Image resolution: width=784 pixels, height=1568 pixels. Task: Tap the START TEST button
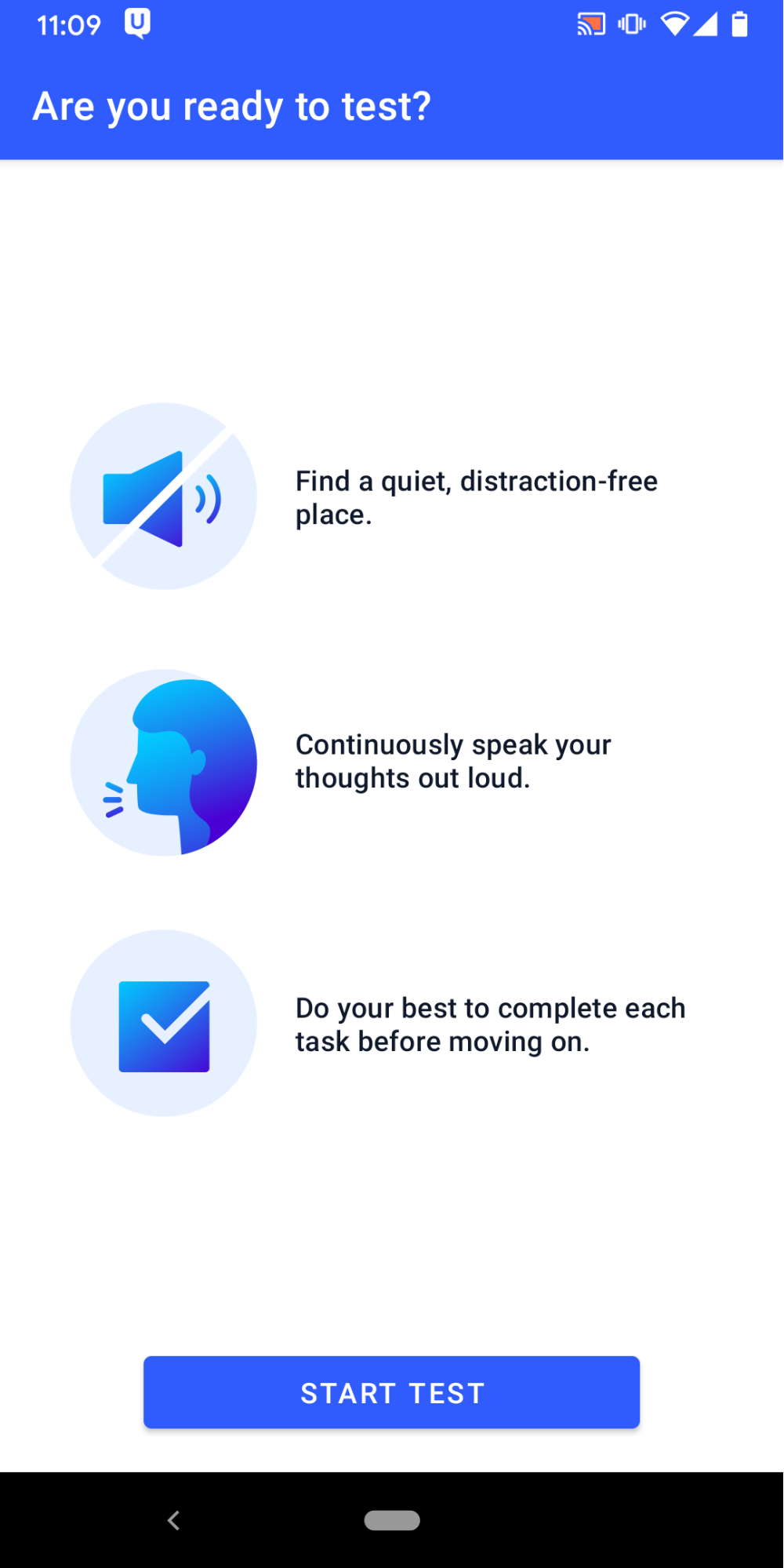click(391, 1392)
